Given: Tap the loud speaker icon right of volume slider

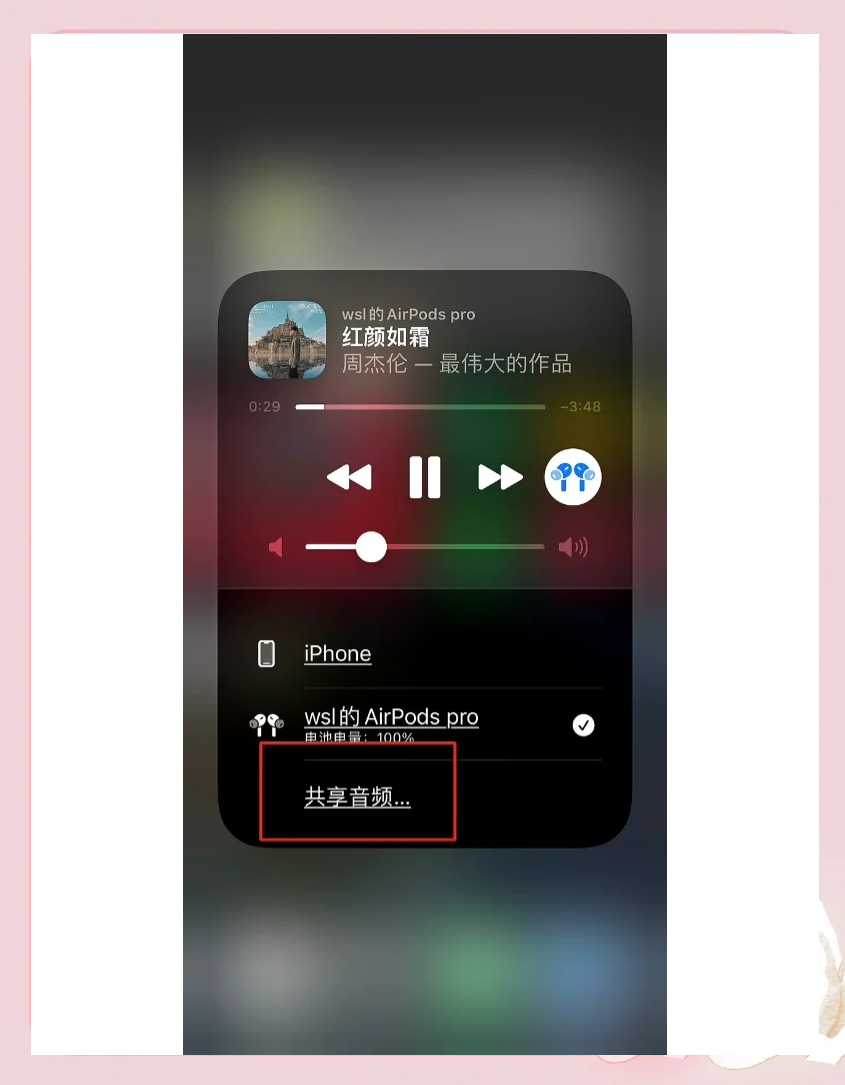Looking at the screenshot, I should (573, 547).
